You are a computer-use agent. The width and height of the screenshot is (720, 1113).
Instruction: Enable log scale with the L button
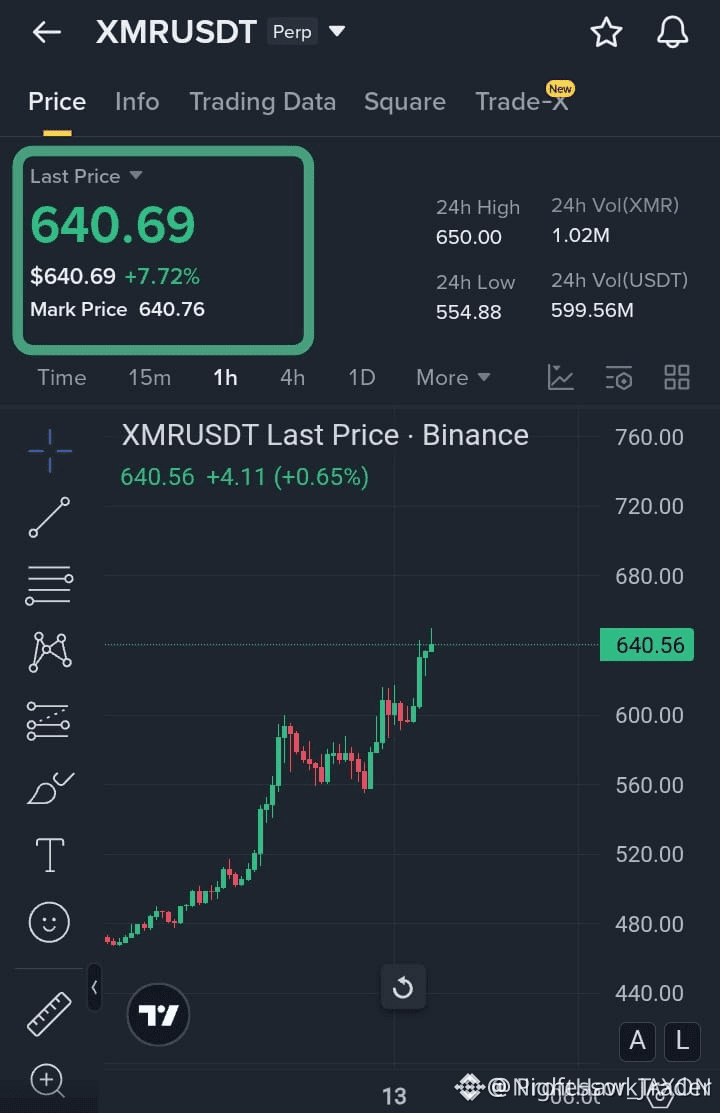(x=681, y=1041)
